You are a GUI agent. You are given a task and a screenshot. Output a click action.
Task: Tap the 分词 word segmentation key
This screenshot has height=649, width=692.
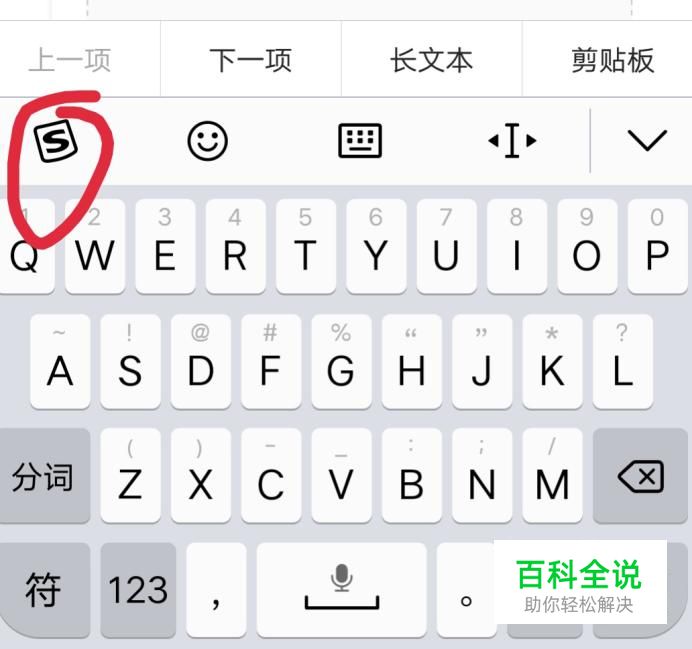43,476
